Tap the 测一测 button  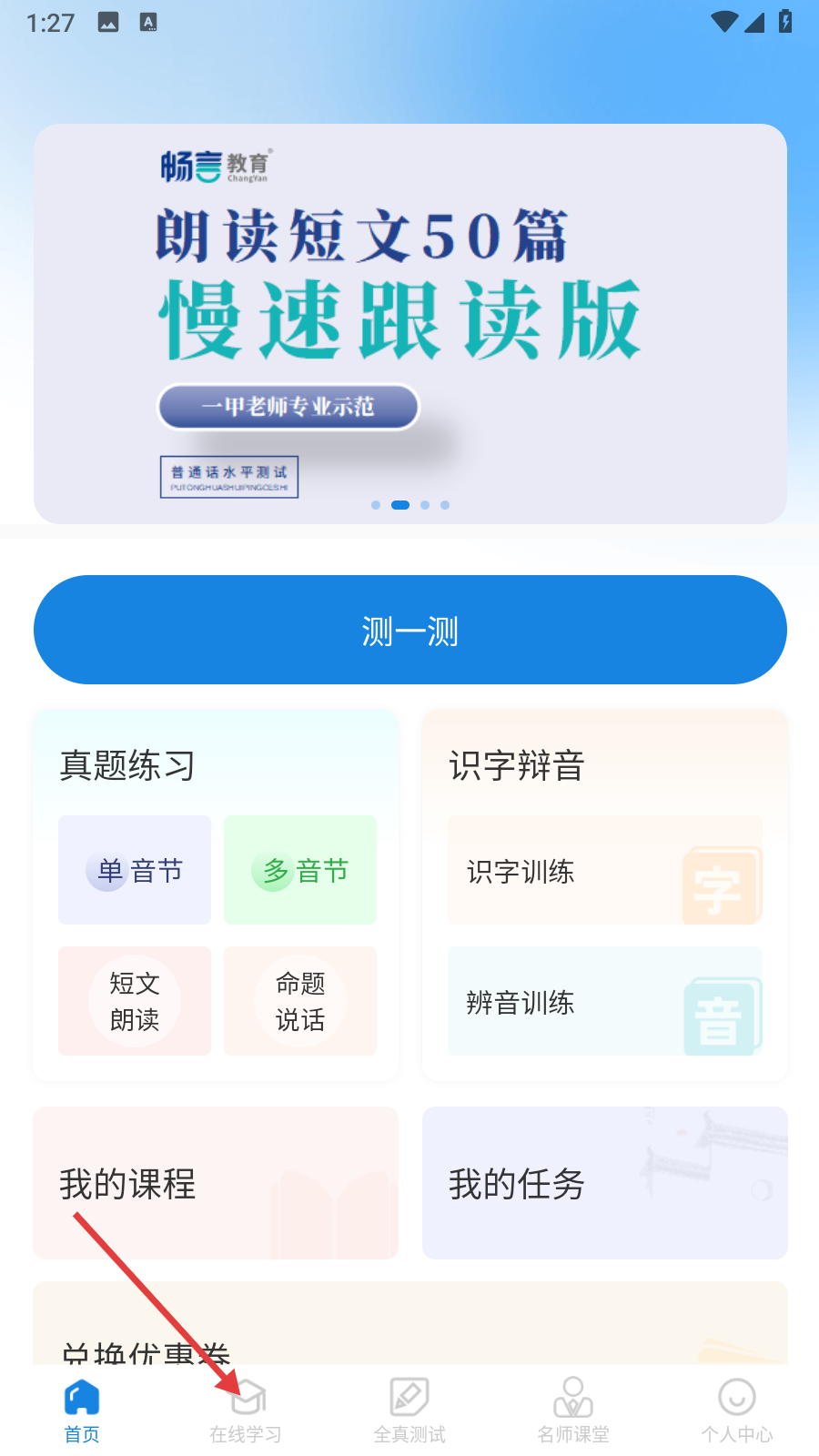click(409, 630)
